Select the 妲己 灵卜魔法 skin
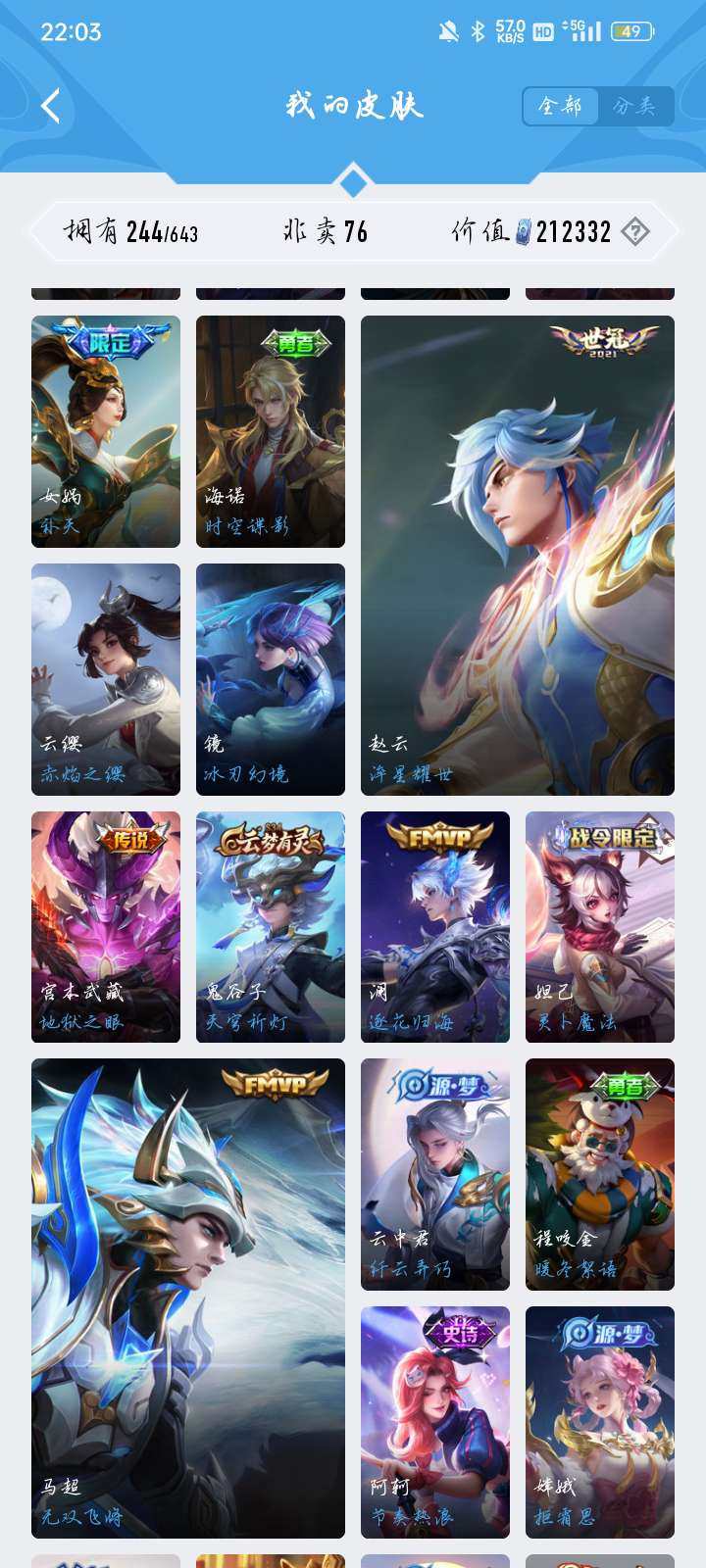The height and width of the screenshot is (1568, 706). (x=600, y=926)
